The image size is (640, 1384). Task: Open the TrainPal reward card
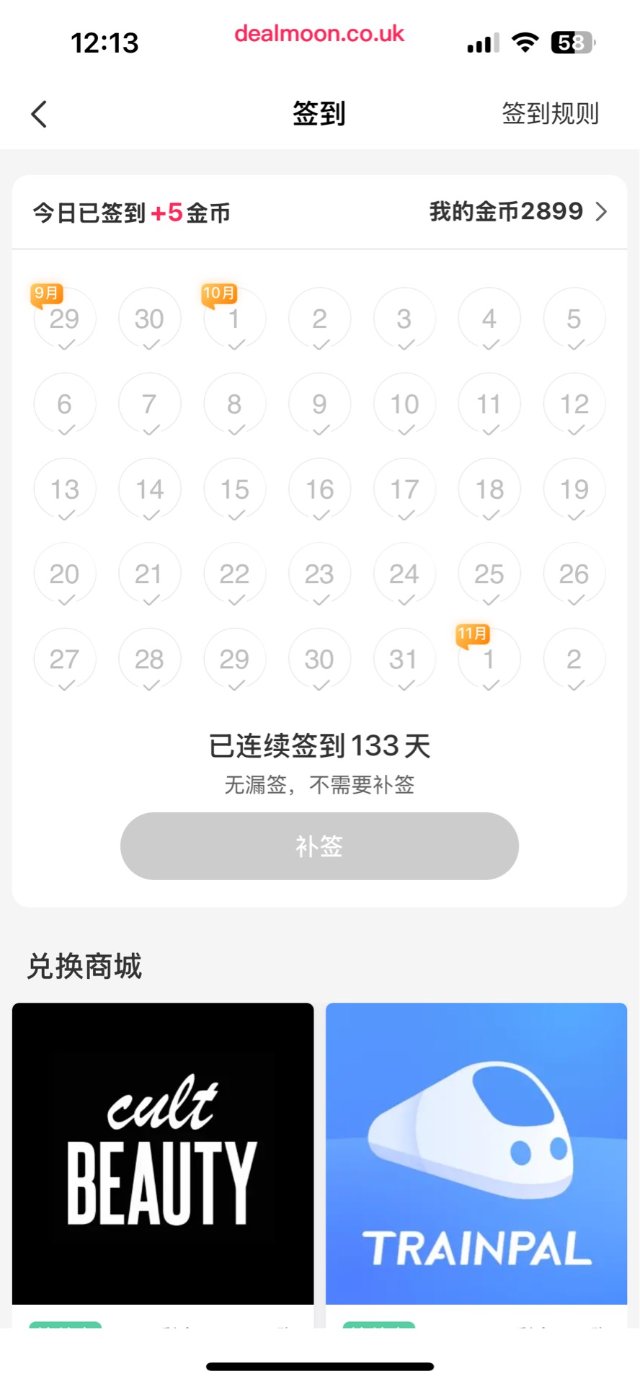[x=476, y=1153]
